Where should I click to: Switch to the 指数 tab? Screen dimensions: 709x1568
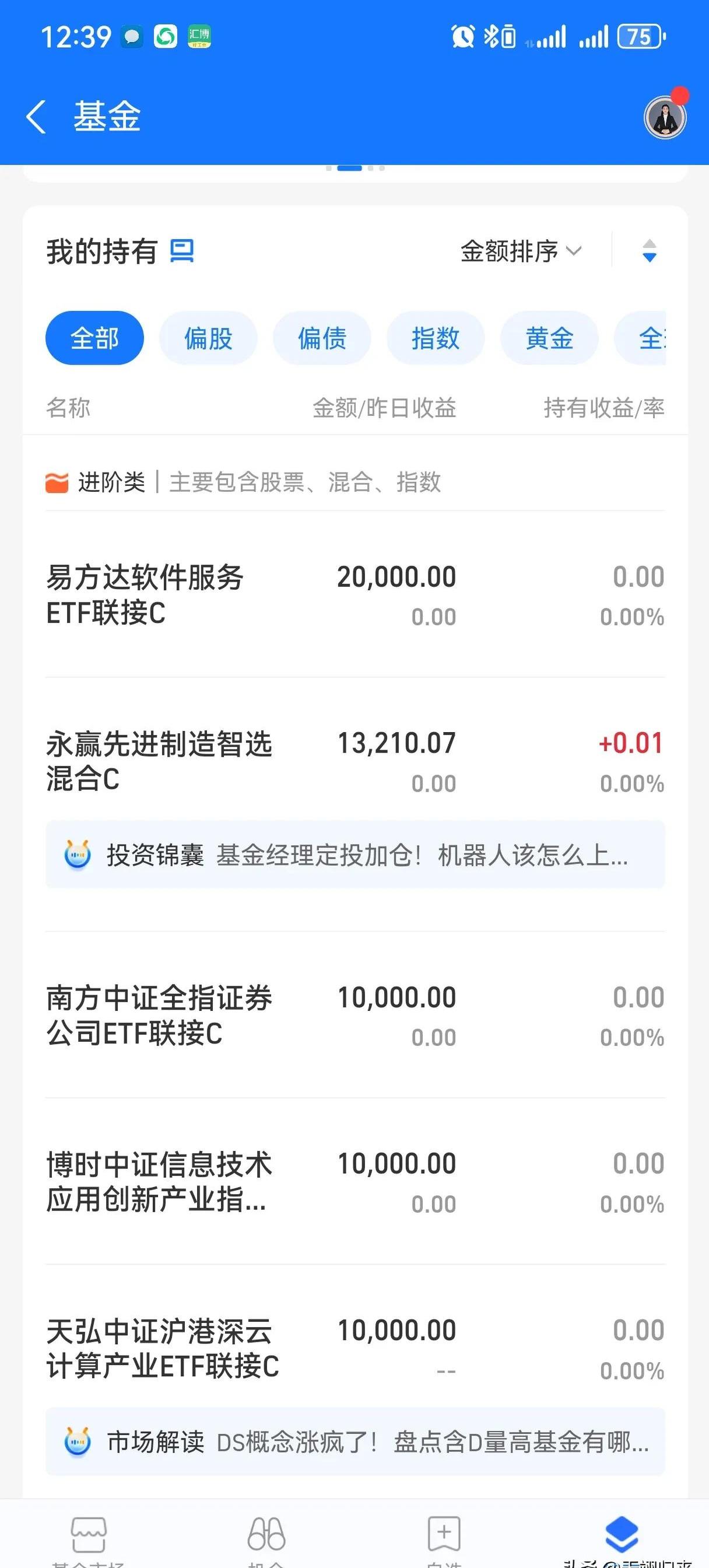(x=435, y=338)
